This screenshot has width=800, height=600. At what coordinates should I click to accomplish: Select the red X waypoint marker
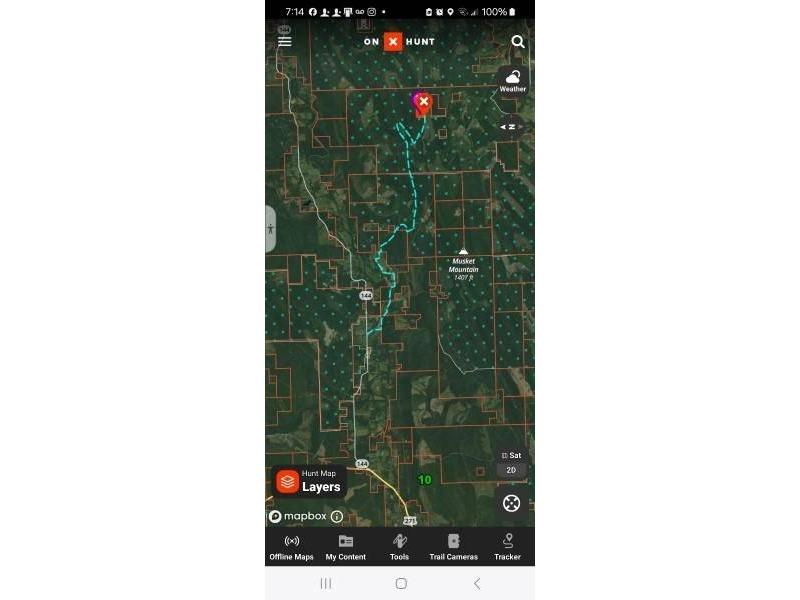(x=424, y=102)
